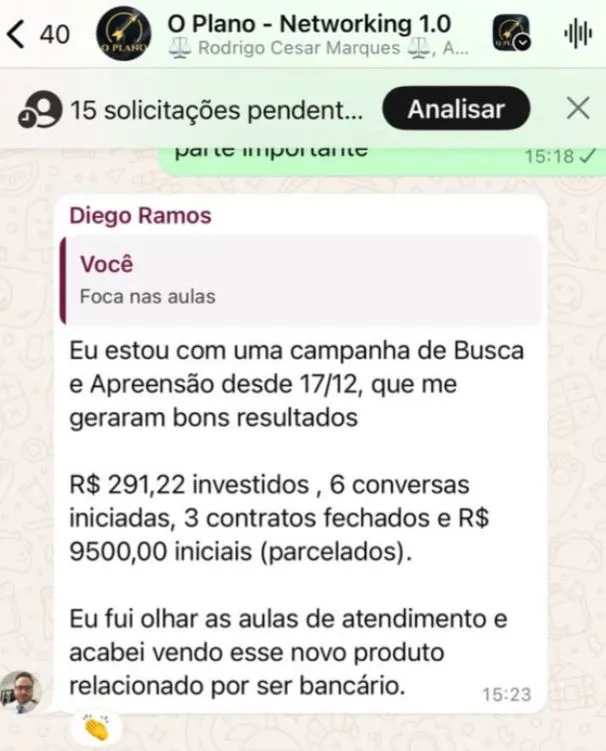Open the quoted reply "Foca nas aulas"

click(x=300, y=280)
